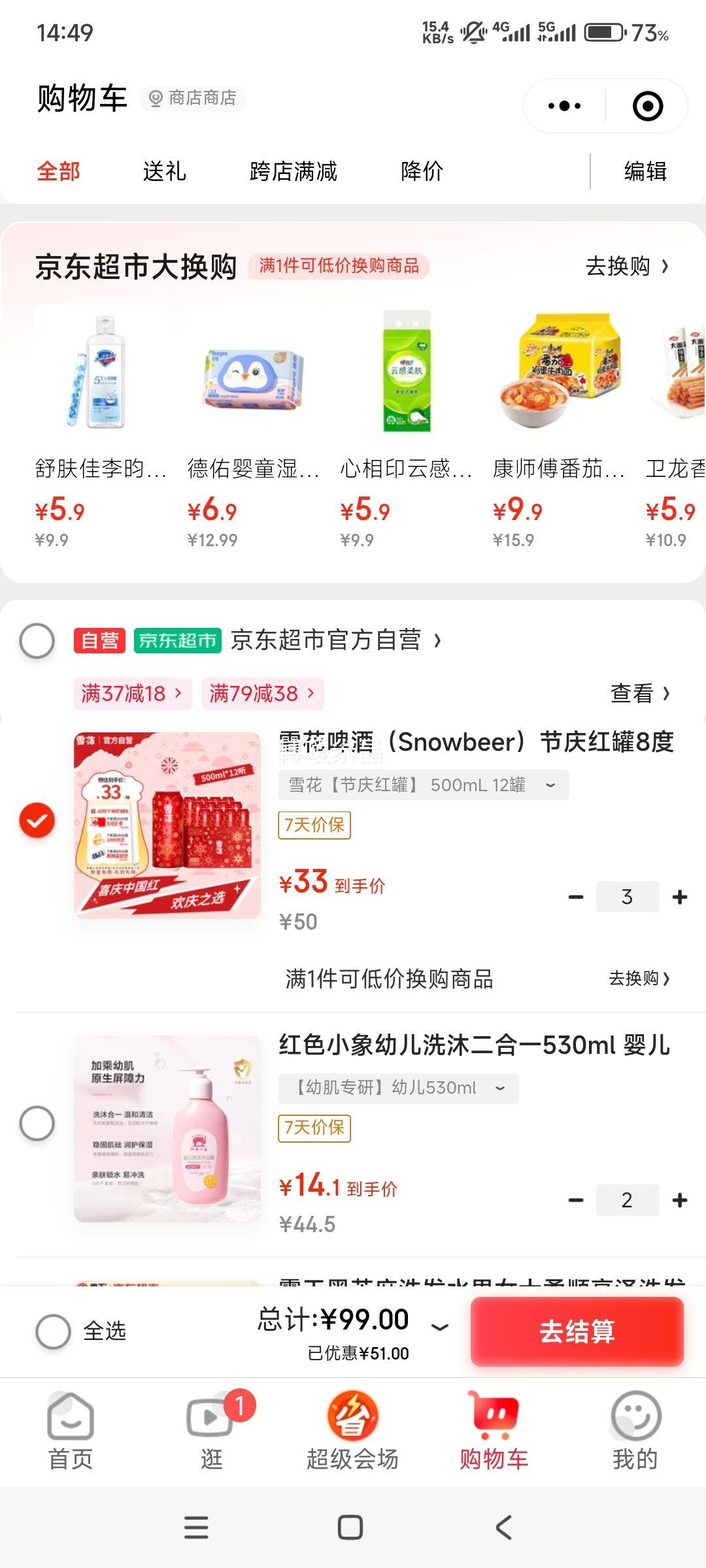Switch to the 跨店满减 tab
Viewport: 706px width, 1568px height.
click(x=294, y=172)
